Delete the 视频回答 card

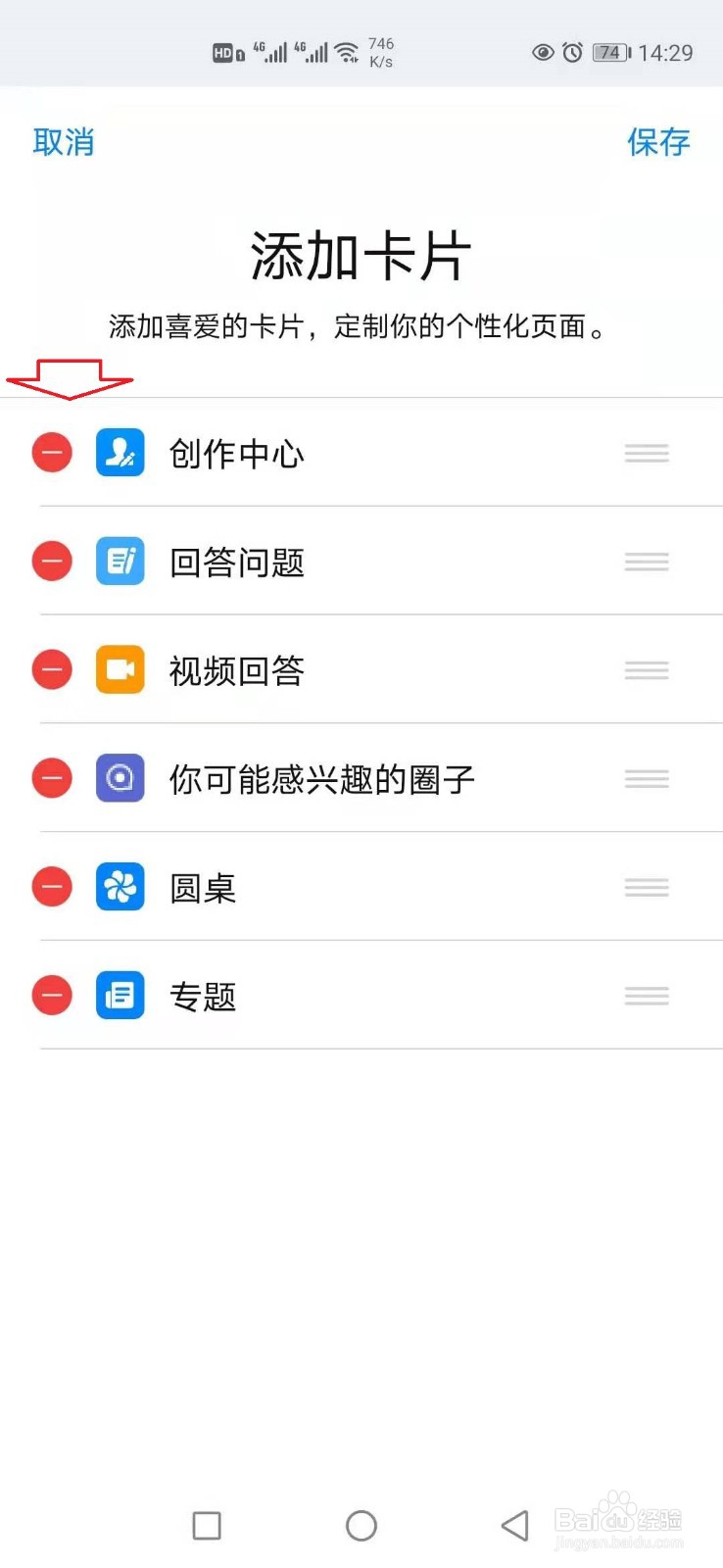tap(52, 670)
